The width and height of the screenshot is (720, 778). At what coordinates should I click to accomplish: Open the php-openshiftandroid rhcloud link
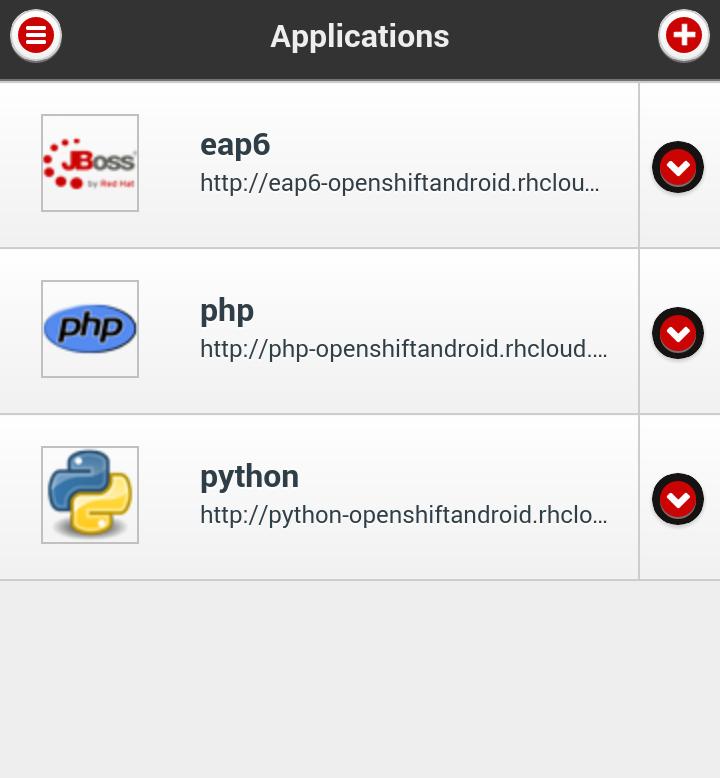pyautogui.click(x=403, y=349)
